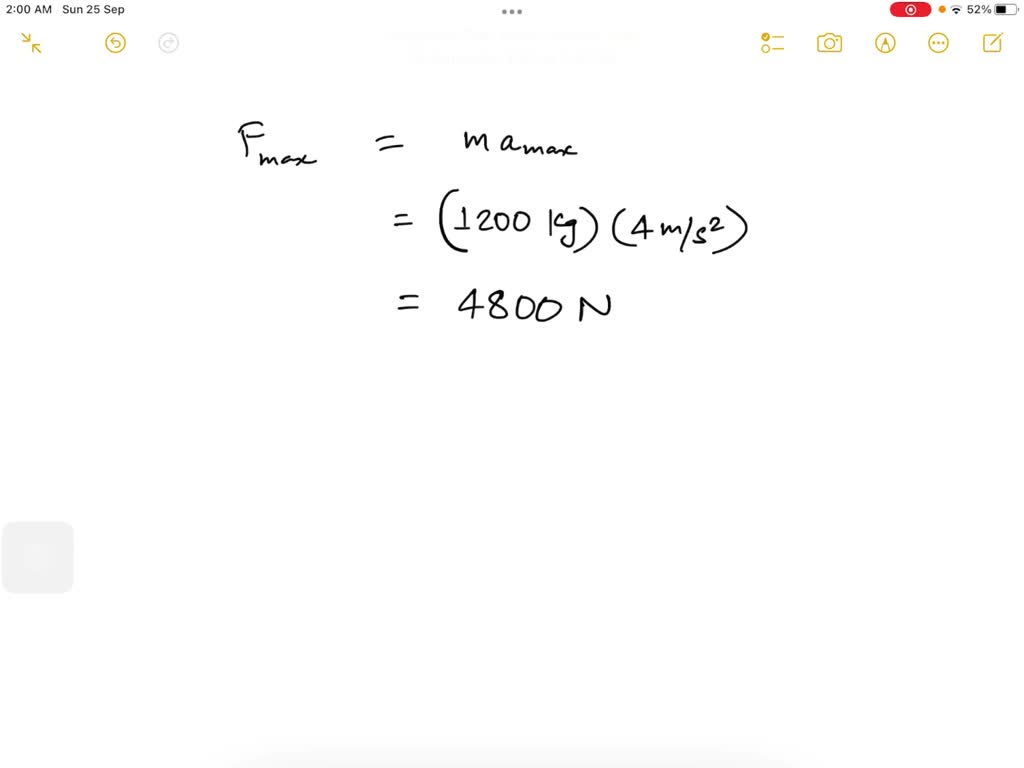Compose a new note
1024x768 pixels.
(992, 43)
